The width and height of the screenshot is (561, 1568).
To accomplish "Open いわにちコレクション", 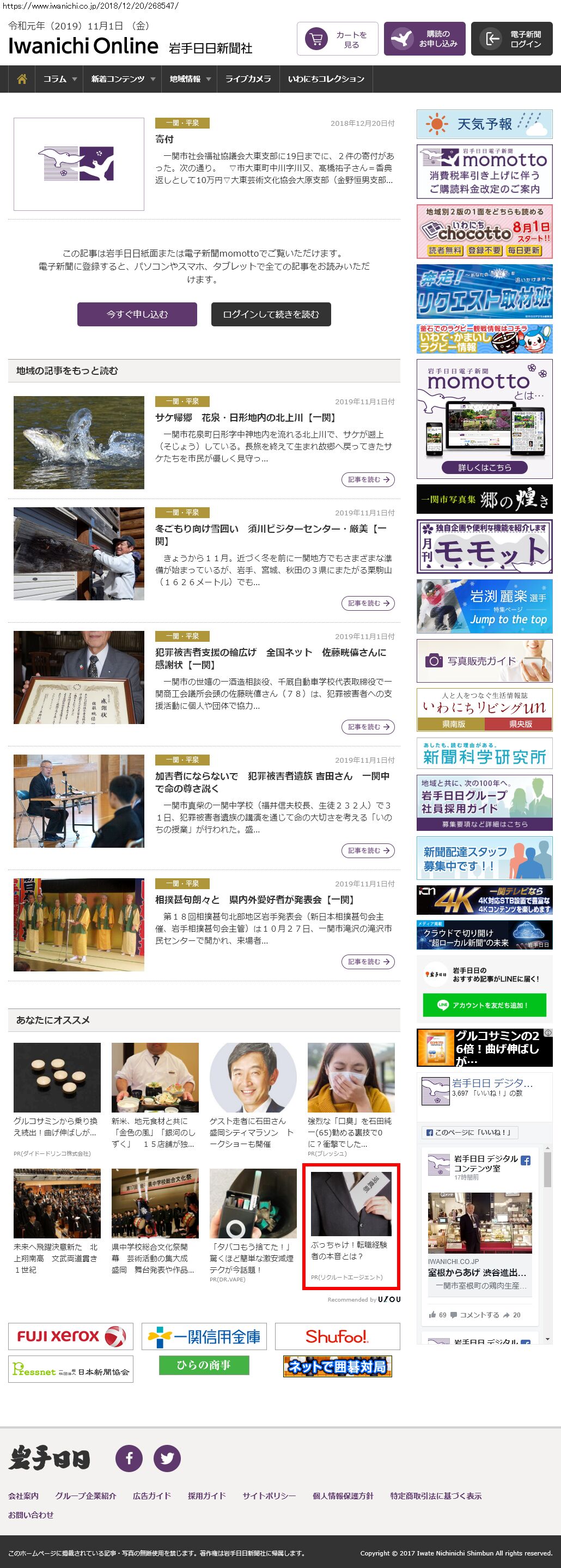I will click(326, 79).
